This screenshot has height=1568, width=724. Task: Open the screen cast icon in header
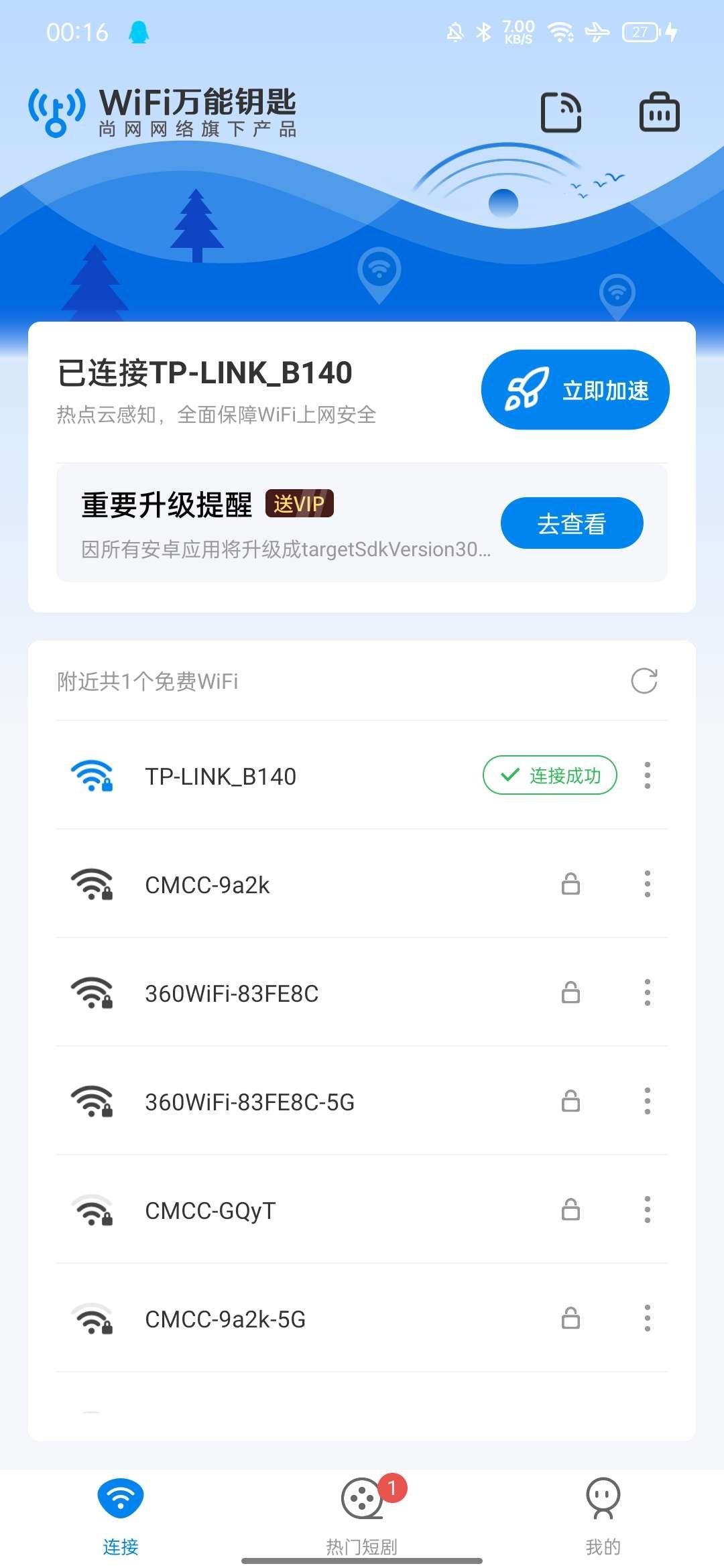[561, 113]
